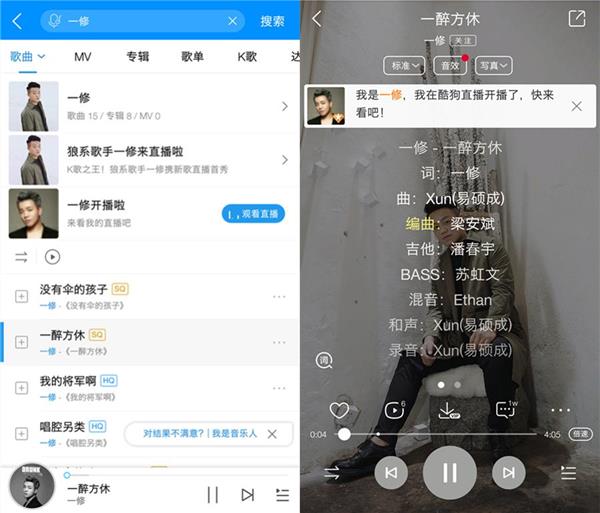Like the song with the heart icon
Screen dimensions: 600x513
click(339, 410)
